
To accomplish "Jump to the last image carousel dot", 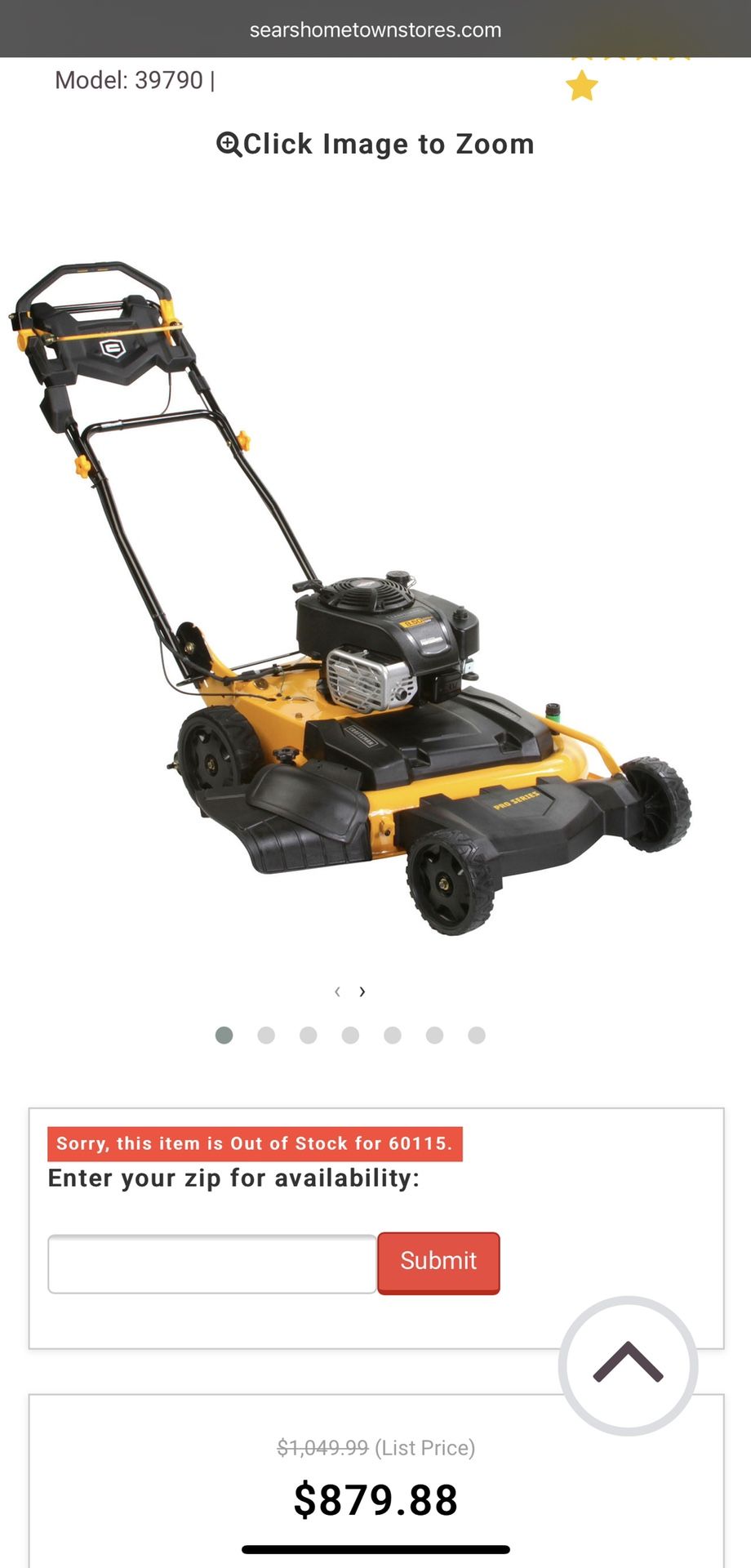I will click(x=477, y=1036).
